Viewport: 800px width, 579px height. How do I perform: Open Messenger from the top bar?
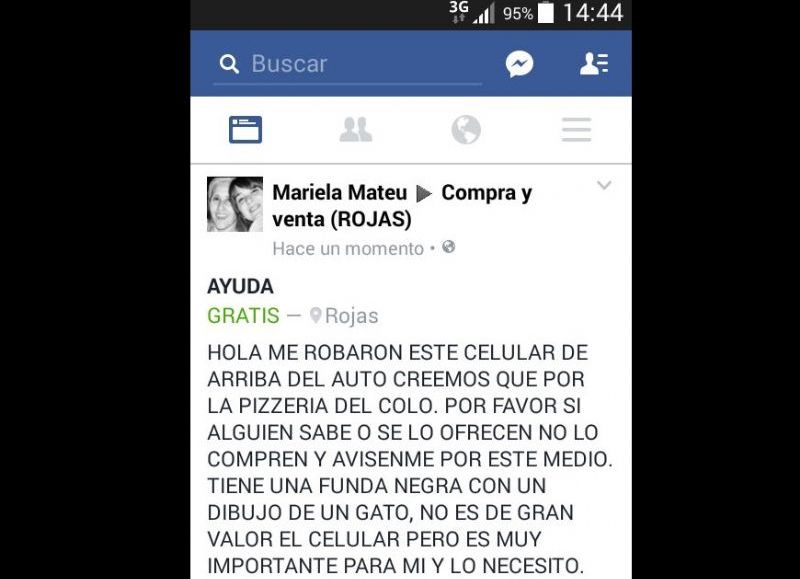(519, 64)
